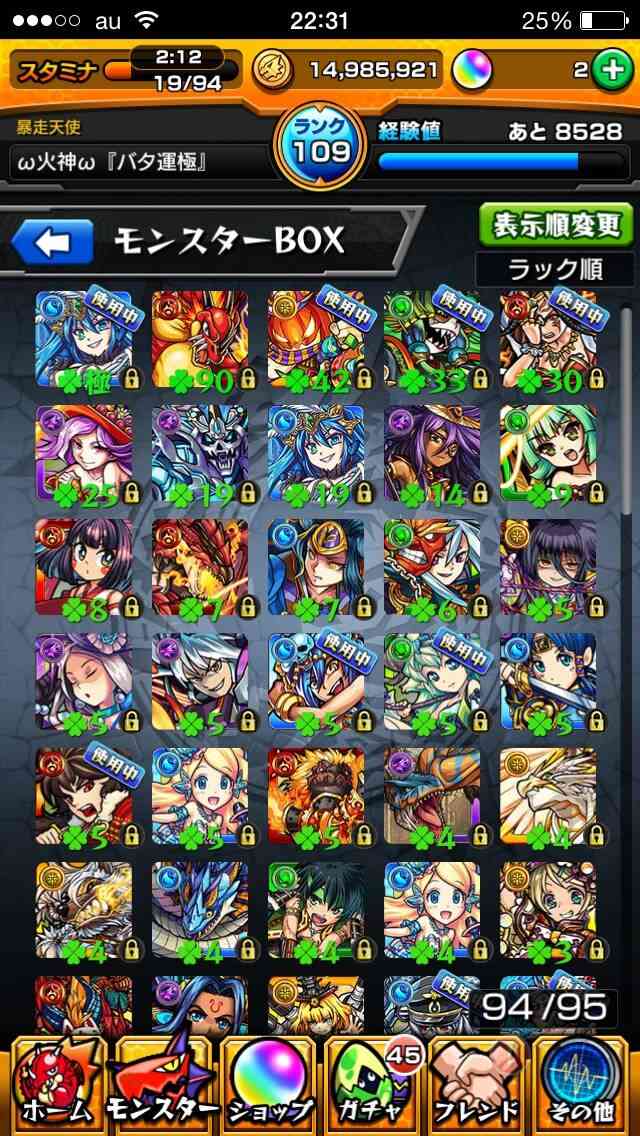Viewport: 640px width, 1136px height.
Task: Select the monster with luck 33
Action: tap(432, 339)
